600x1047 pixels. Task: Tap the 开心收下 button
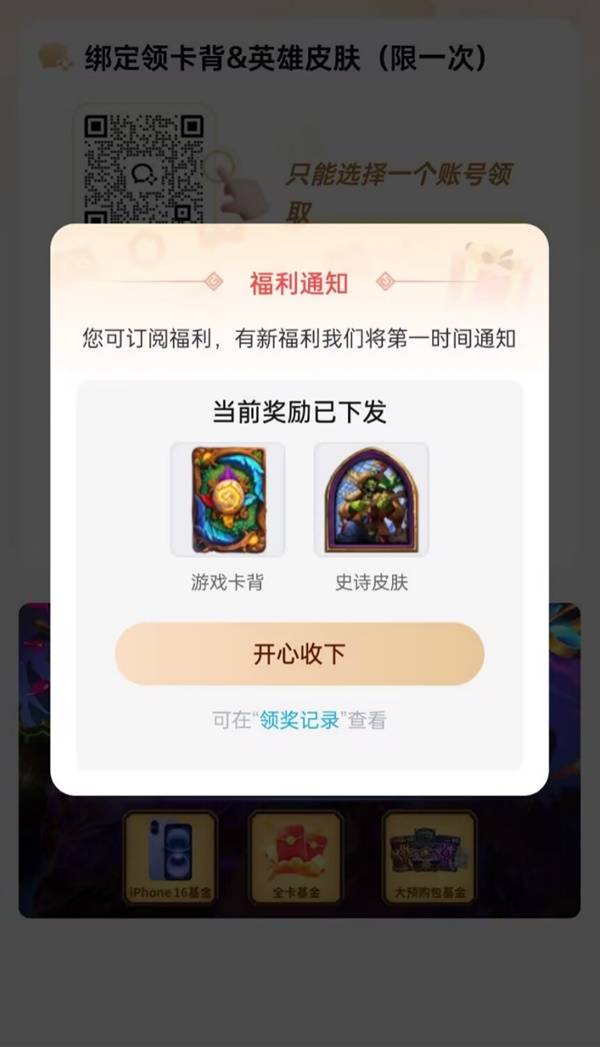(299, 654)
